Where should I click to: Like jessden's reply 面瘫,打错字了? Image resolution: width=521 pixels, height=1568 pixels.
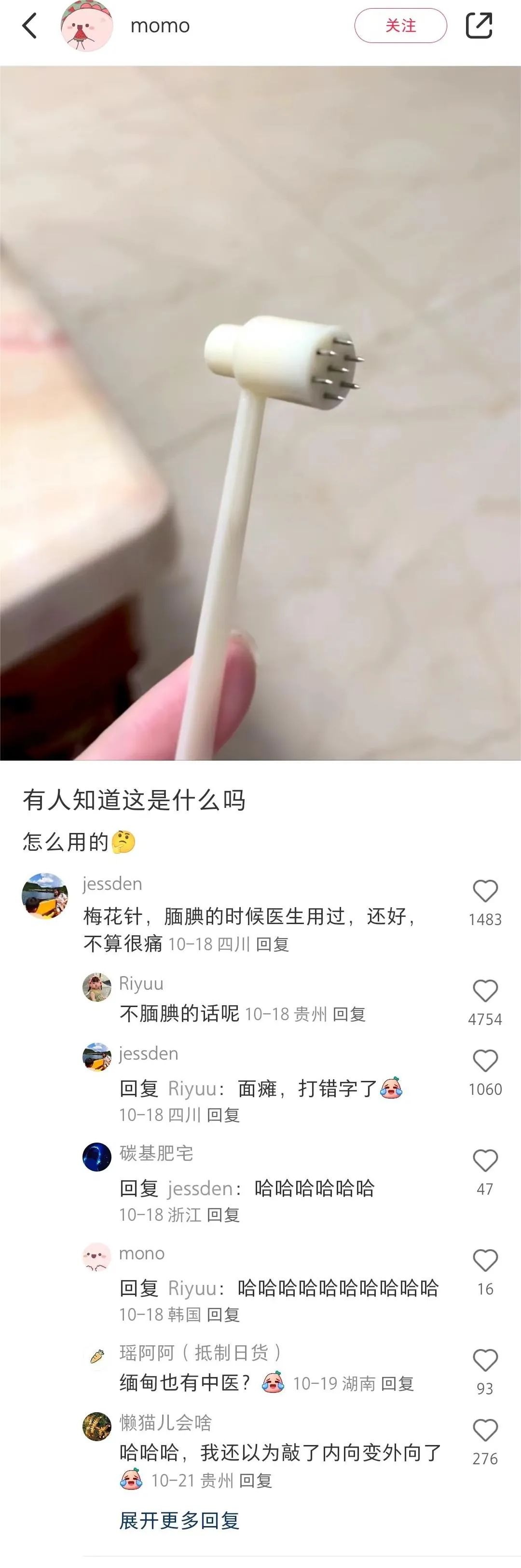click(485, 1061)
